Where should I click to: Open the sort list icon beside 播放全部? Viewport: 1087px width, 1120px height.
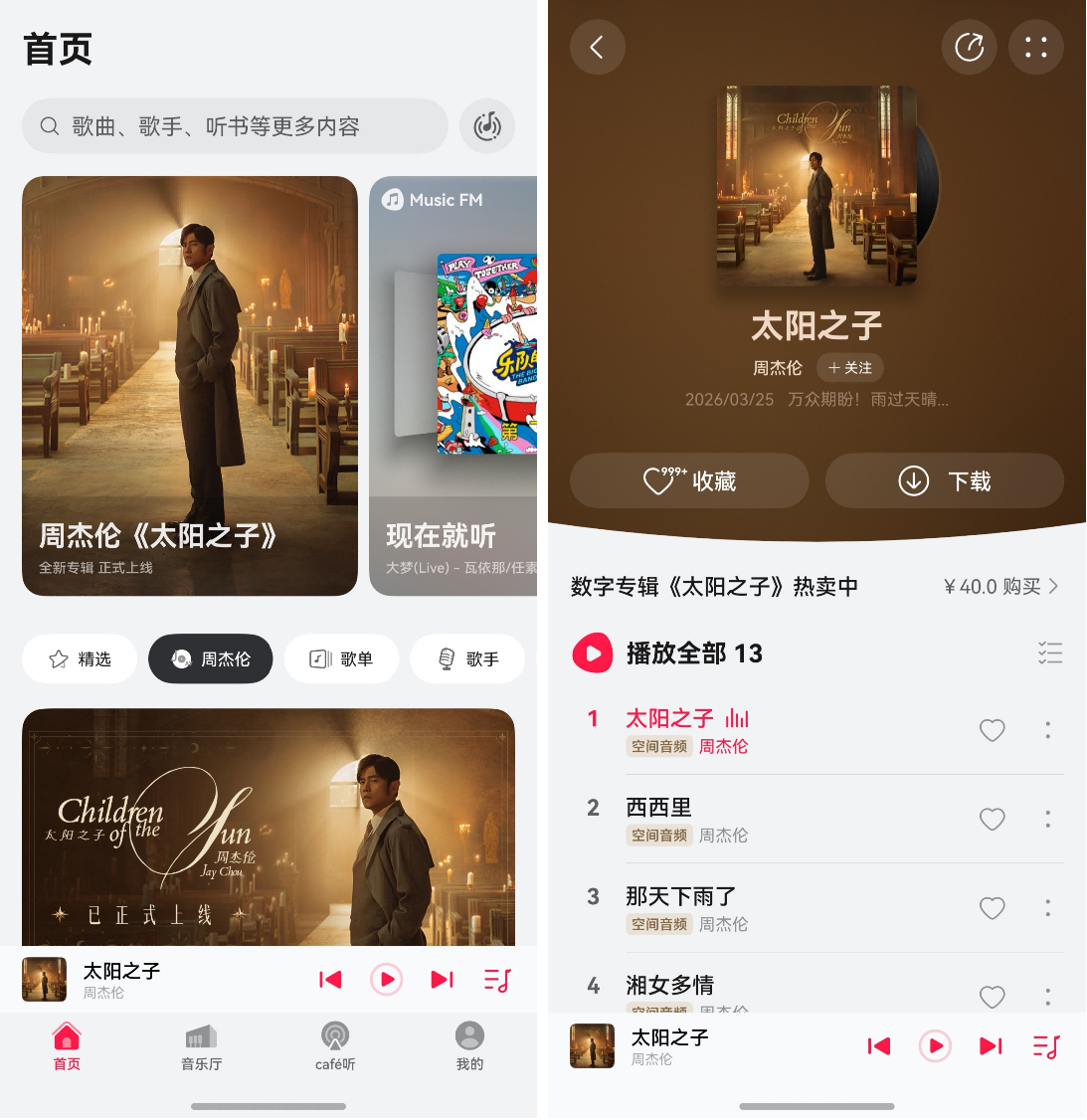click(1050, 653)
